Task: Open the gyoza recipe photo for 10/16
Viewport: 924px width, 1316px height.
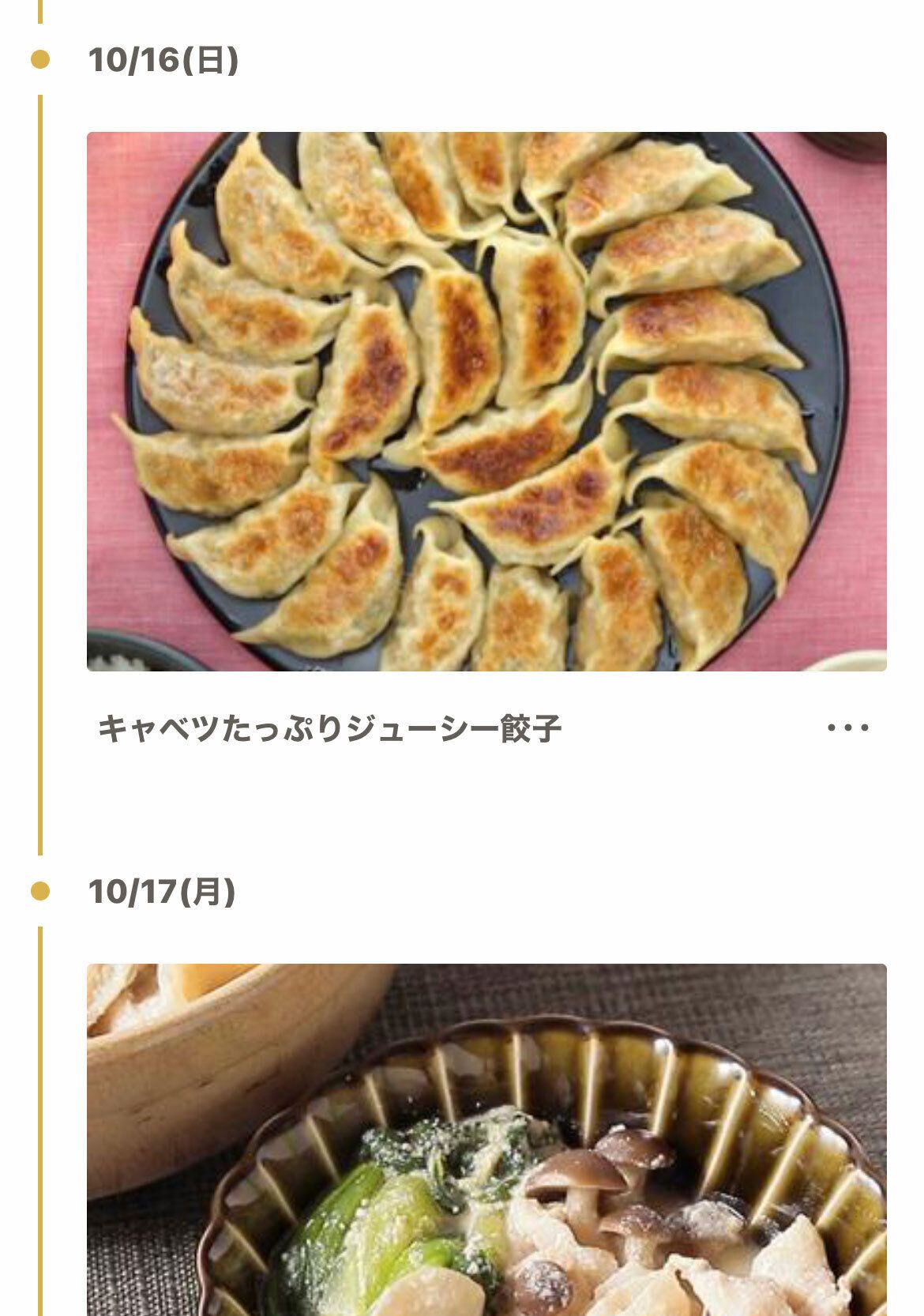Action: tap(486, 401)
